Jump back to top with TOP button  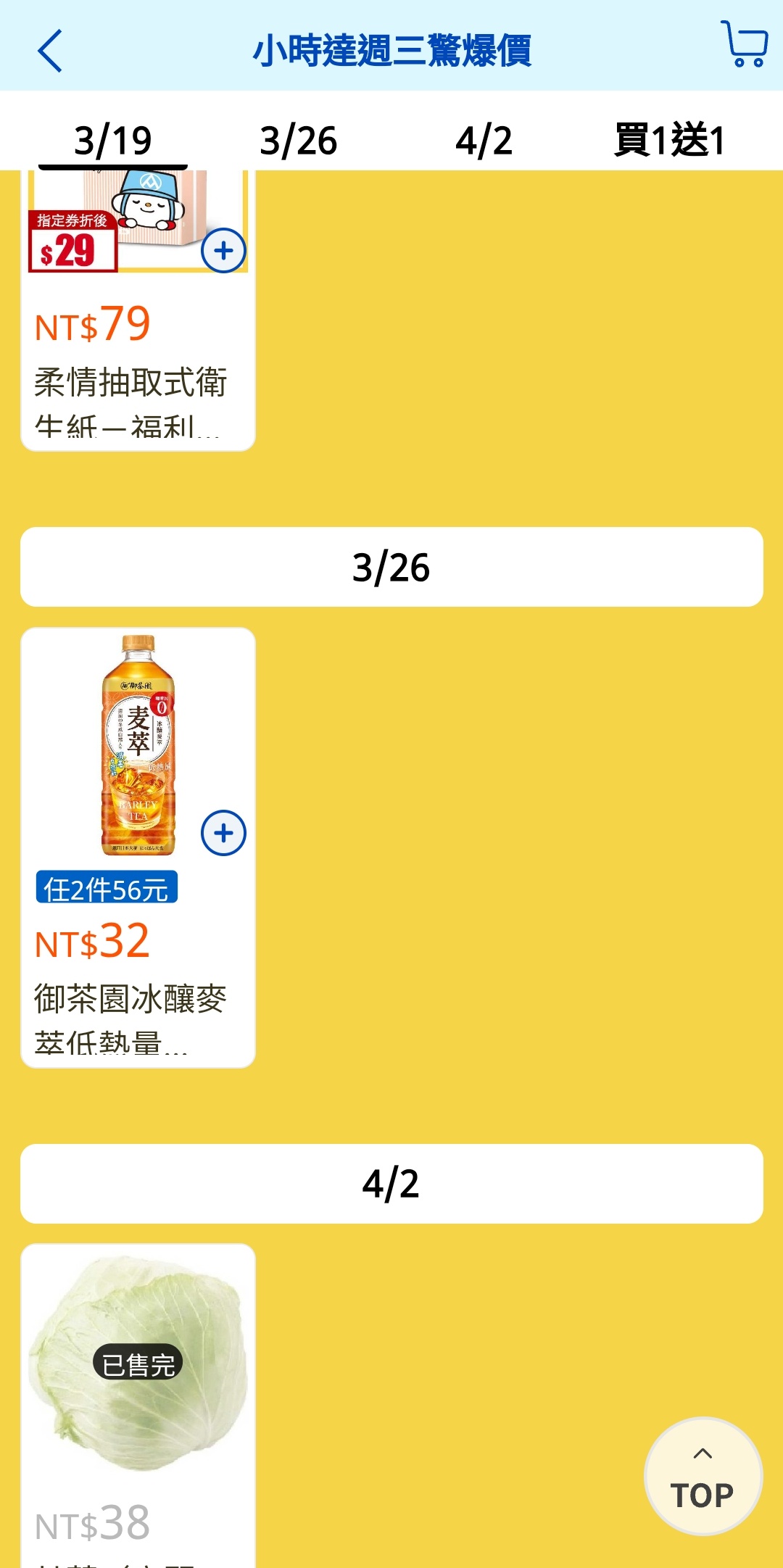click(703, 1476)
